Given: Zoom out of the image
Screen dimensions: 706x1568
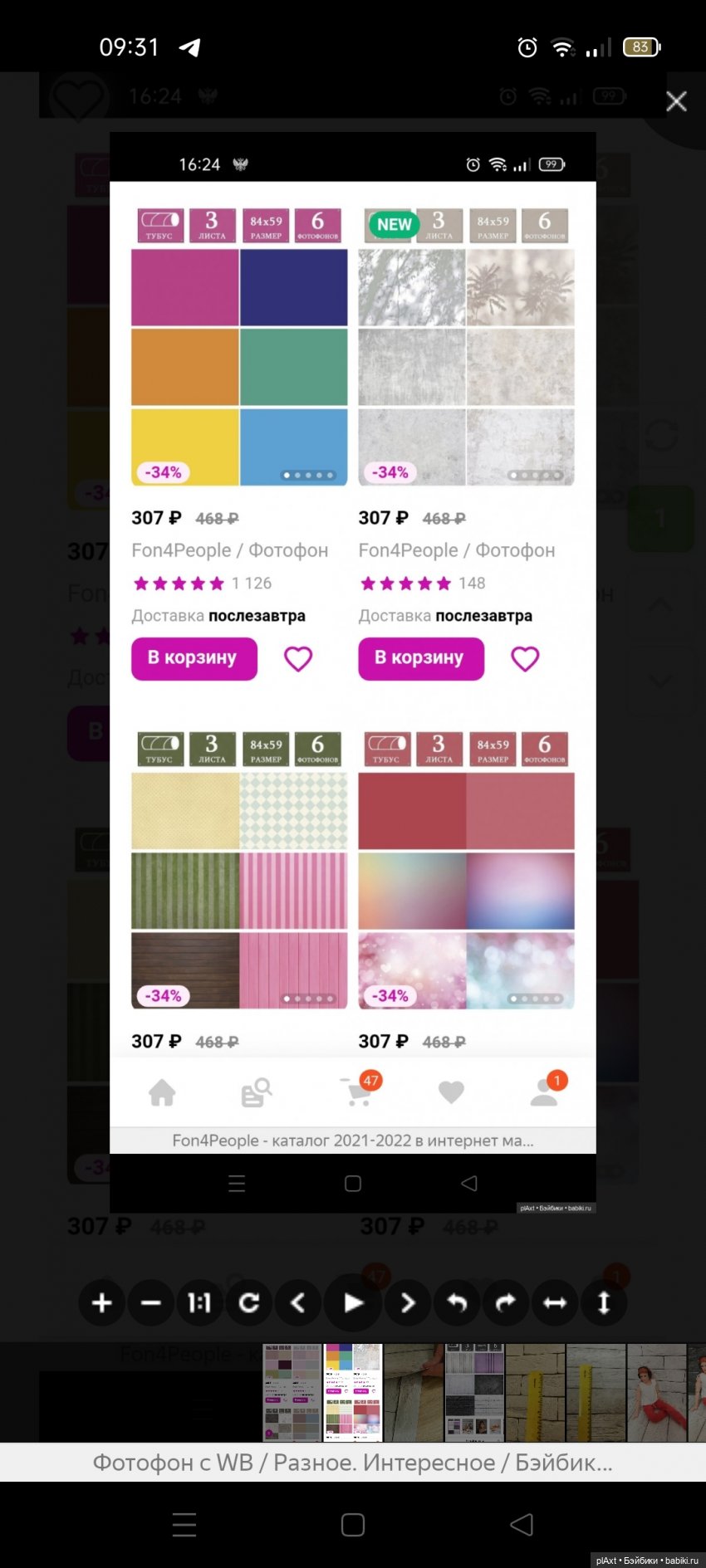Looking at the screenshot, I should pyautogui.click(x=151, y=1303).
